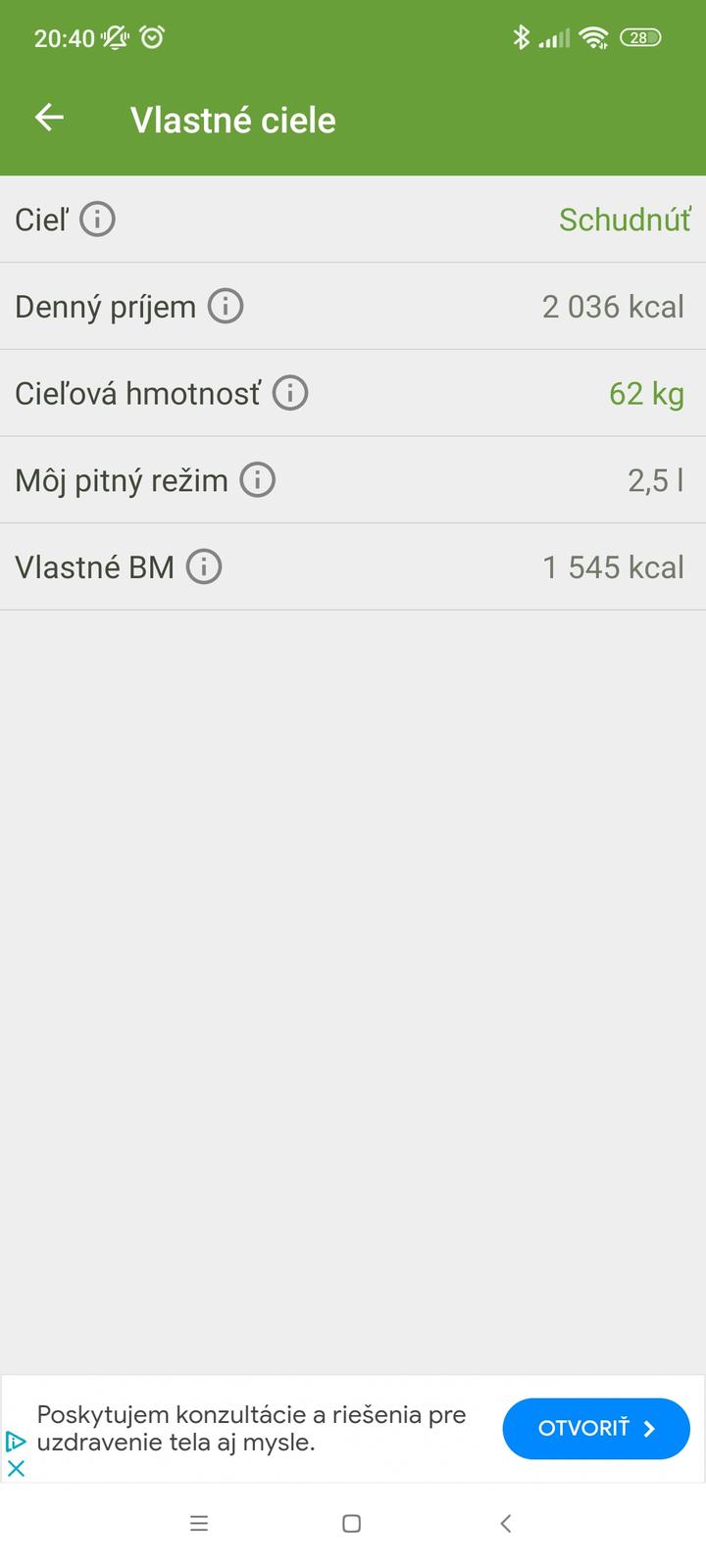Viewport: 706px width, 1568px height.
Task: Open info for Vlastné BM
Action: (204, 567)
